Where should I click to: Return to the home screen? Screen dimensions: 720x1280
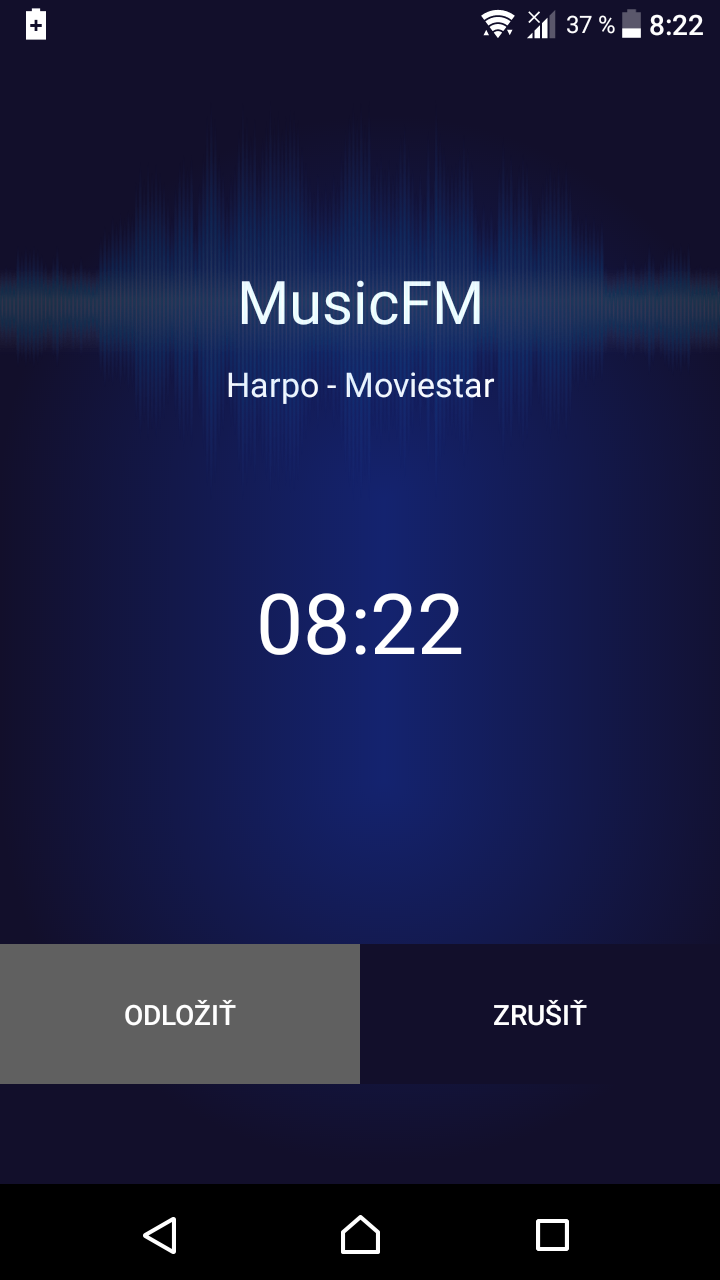360,1234
